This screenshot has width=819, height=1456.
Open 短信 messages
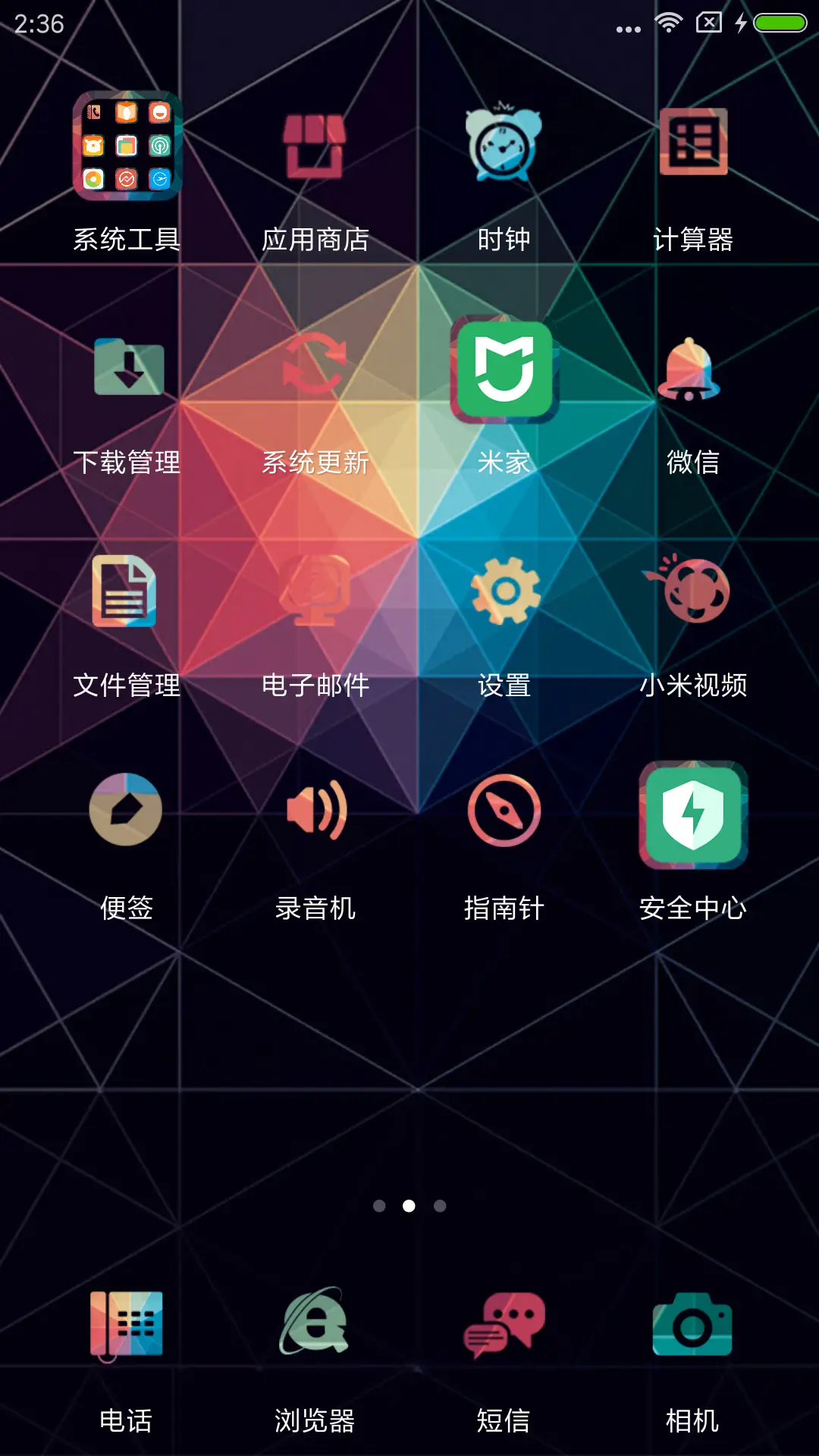coord(504,1324)
